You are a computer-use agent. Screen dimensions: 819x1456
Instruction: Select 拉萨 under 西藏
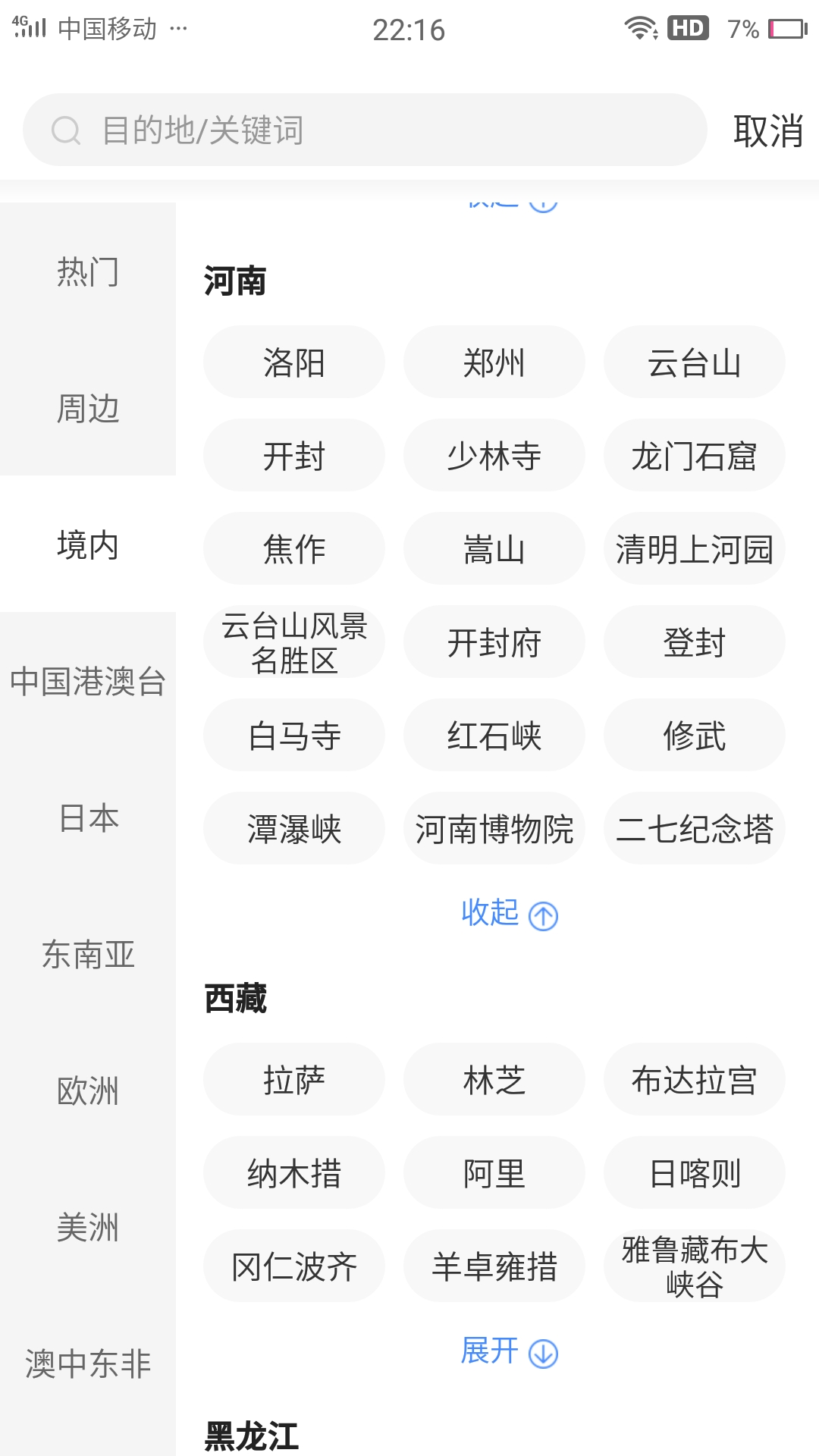294,1079
